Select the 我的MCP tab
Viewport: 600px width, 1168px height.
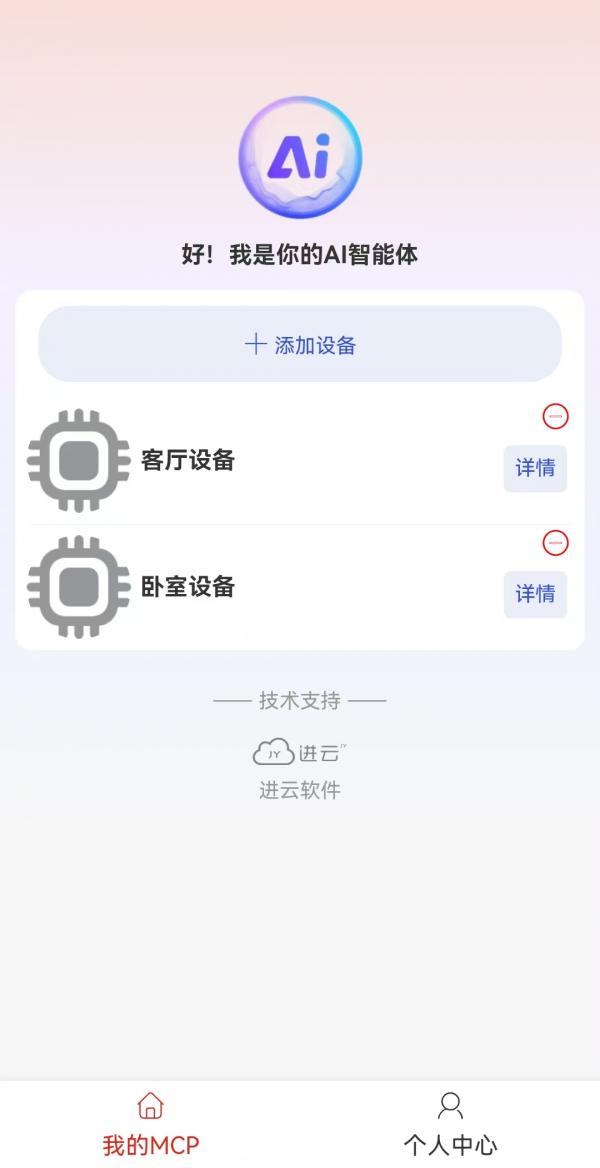pos(150,1124)
